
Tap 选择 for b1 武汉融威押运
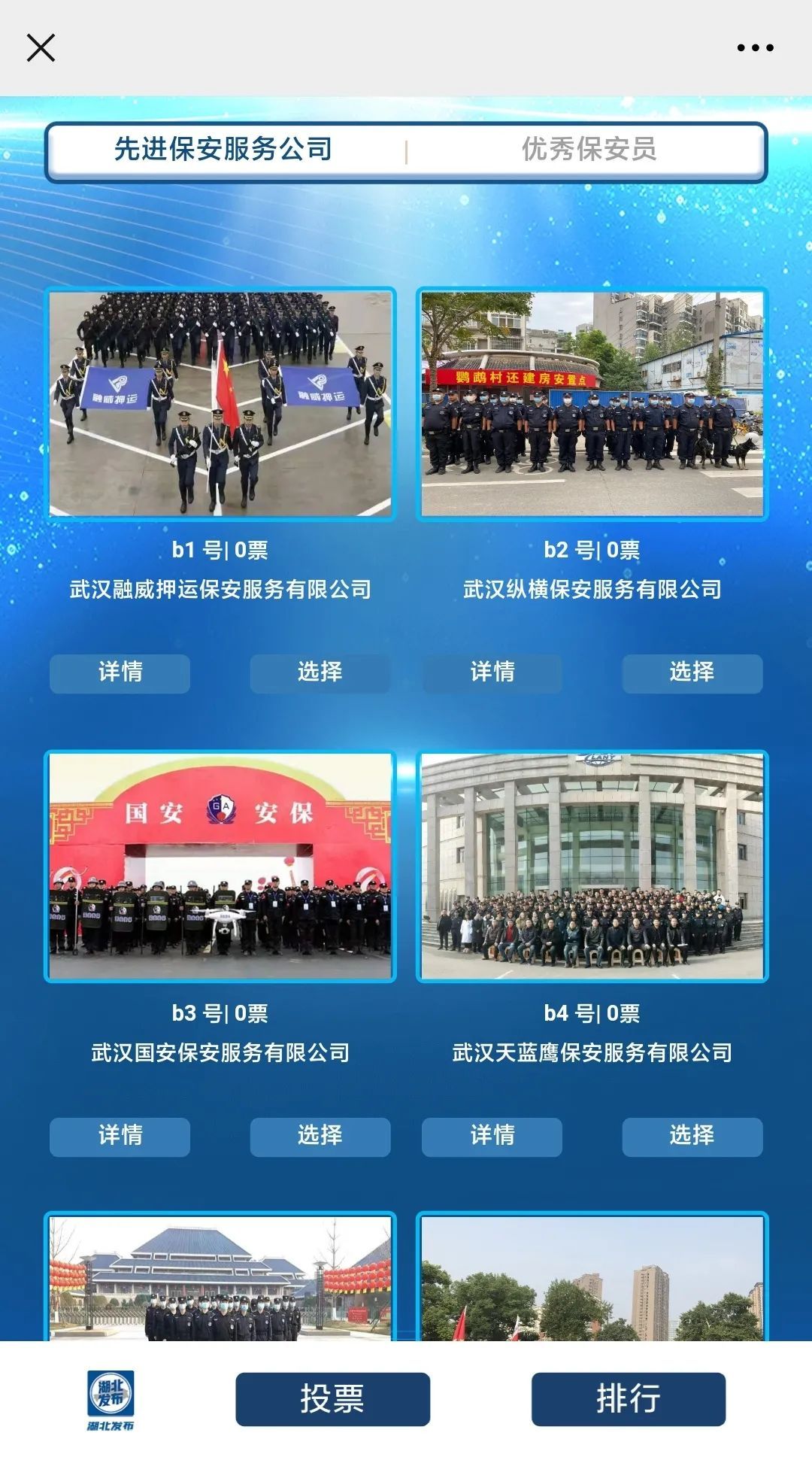(x=320, y=672)
